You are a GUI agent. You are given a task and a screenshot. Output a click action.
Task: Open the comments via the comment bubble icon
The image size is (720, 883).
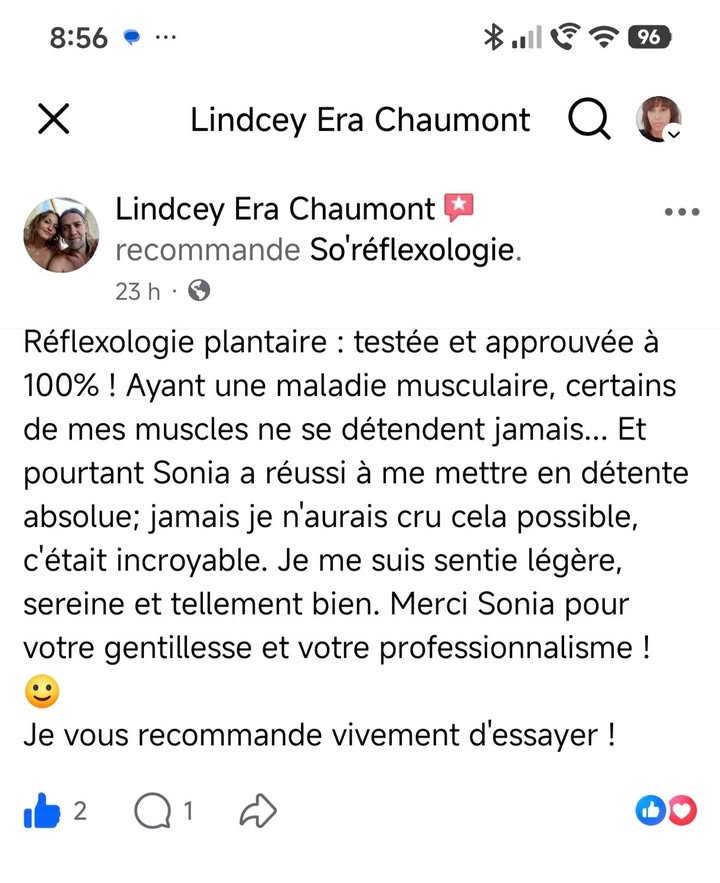click(x=155, y=811)
